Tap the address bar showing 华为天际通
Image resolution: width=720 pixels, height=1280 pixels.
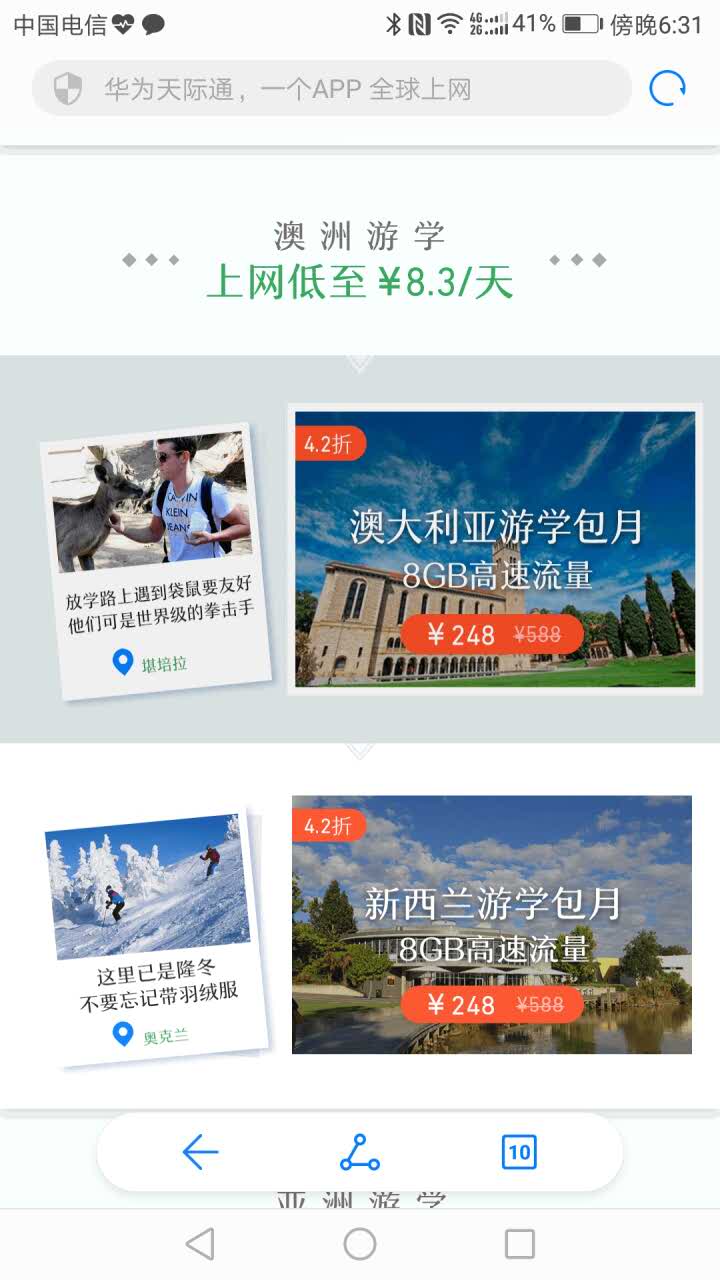330,89
